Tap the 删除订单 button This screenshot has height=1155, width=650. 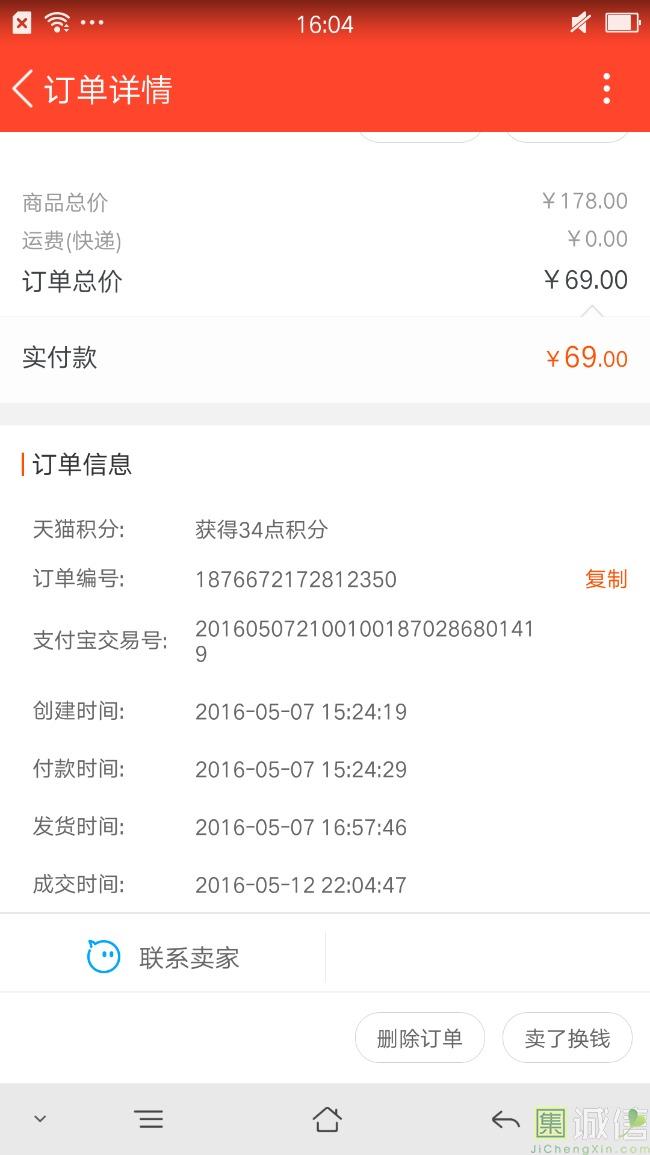420,1038
